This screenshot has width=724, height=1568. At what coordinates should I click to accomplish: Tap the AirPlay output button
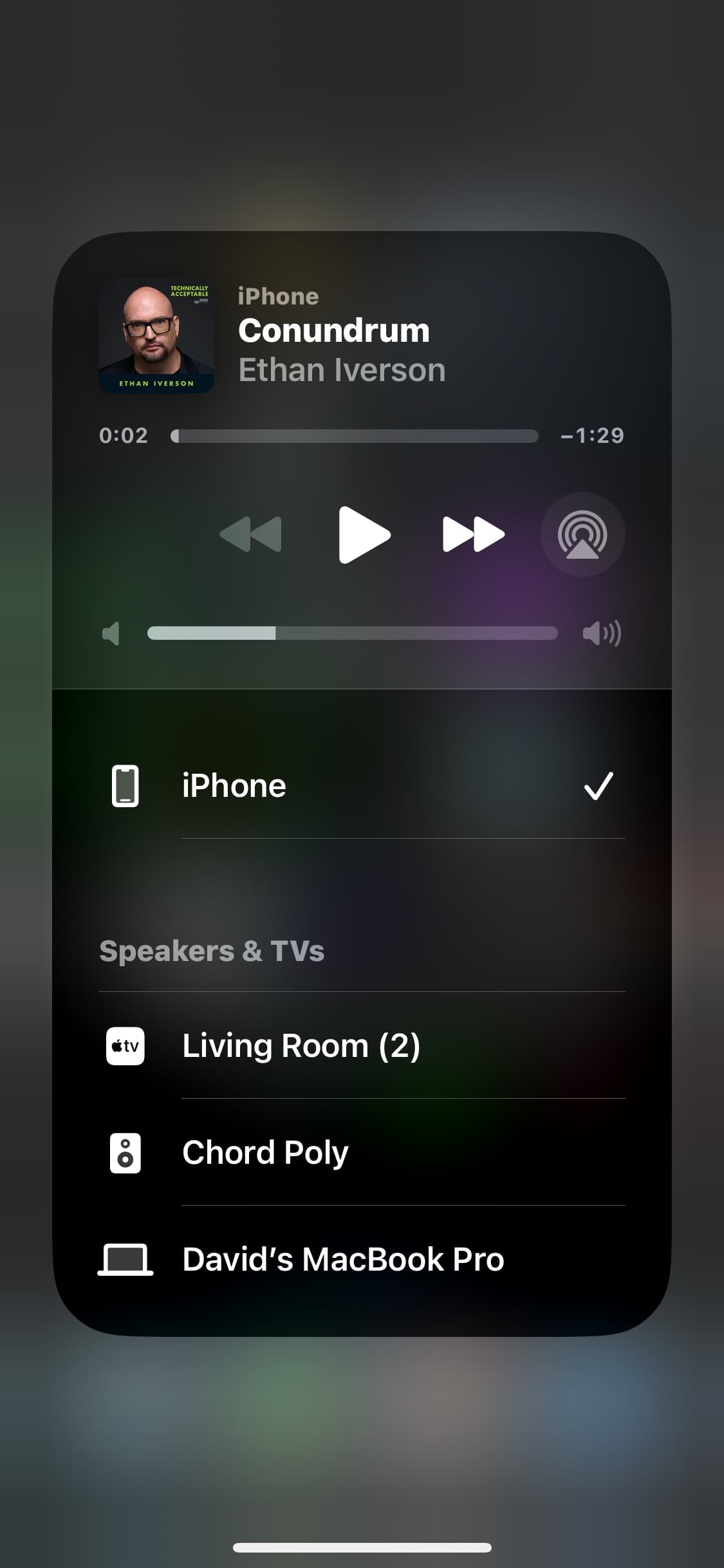582,534
